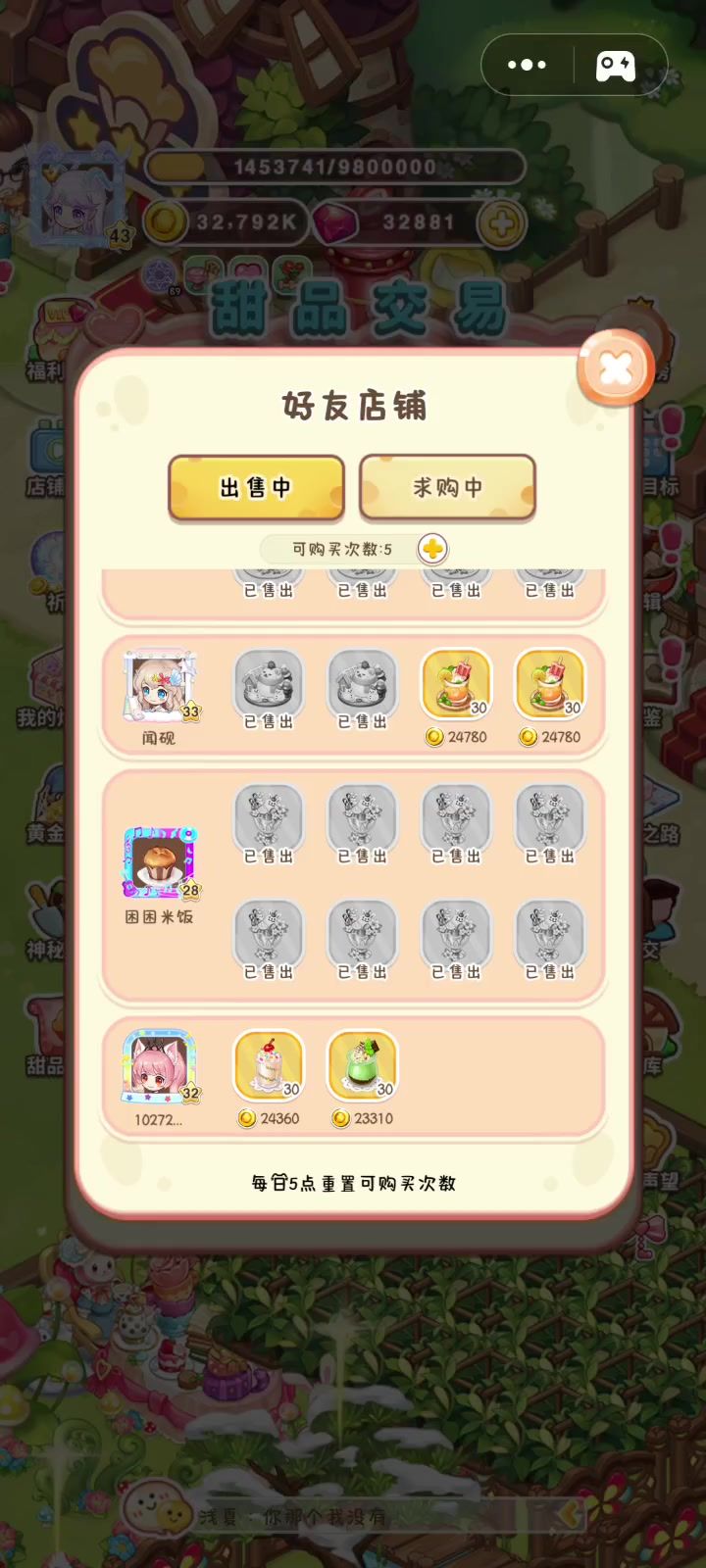Buy the cherry sundae priced 24360
Image resolution: width=706 pixels, height=1568 pixels.
pos(269,1066)
